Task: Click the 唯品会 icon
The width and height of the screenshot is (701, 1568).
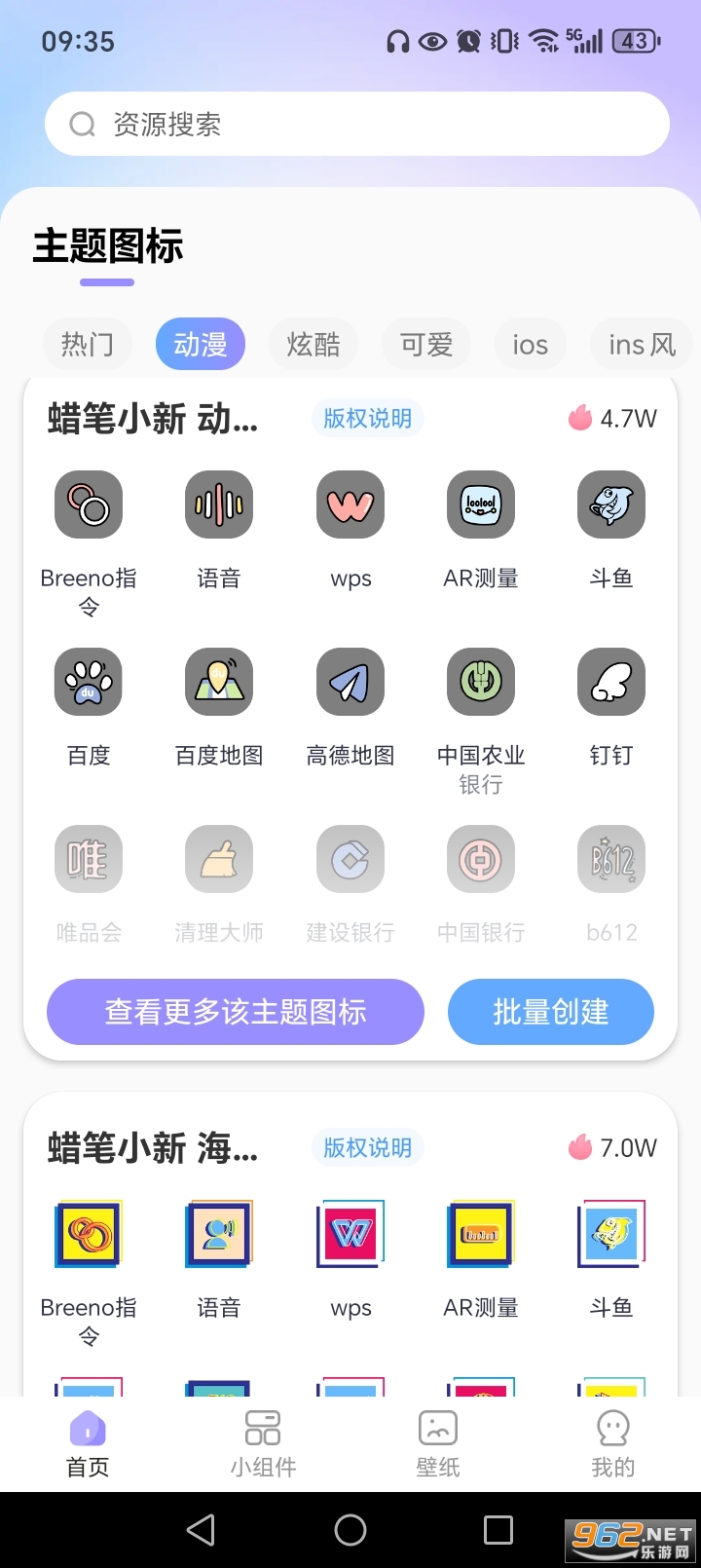Action: pyautogui.click(x=88, y=859)
